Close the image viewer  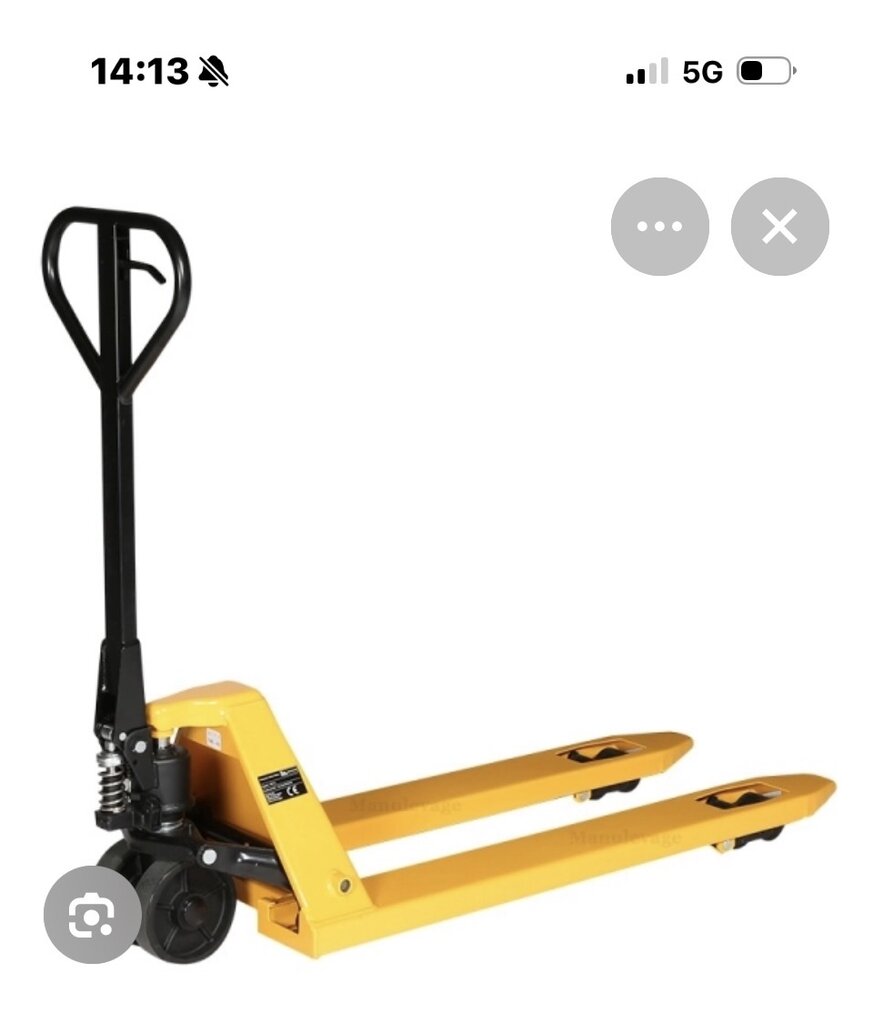(x=780, y=227)
